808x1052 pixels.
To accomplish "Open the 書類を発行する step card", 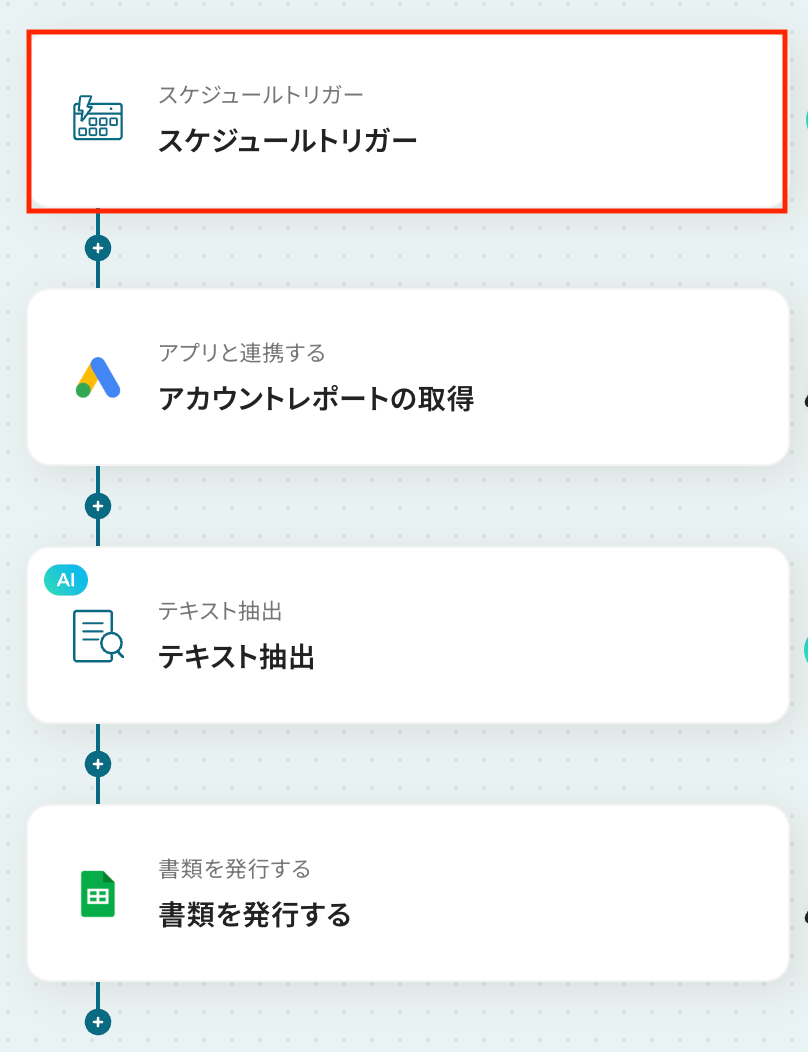I will (x=407, y=893).
